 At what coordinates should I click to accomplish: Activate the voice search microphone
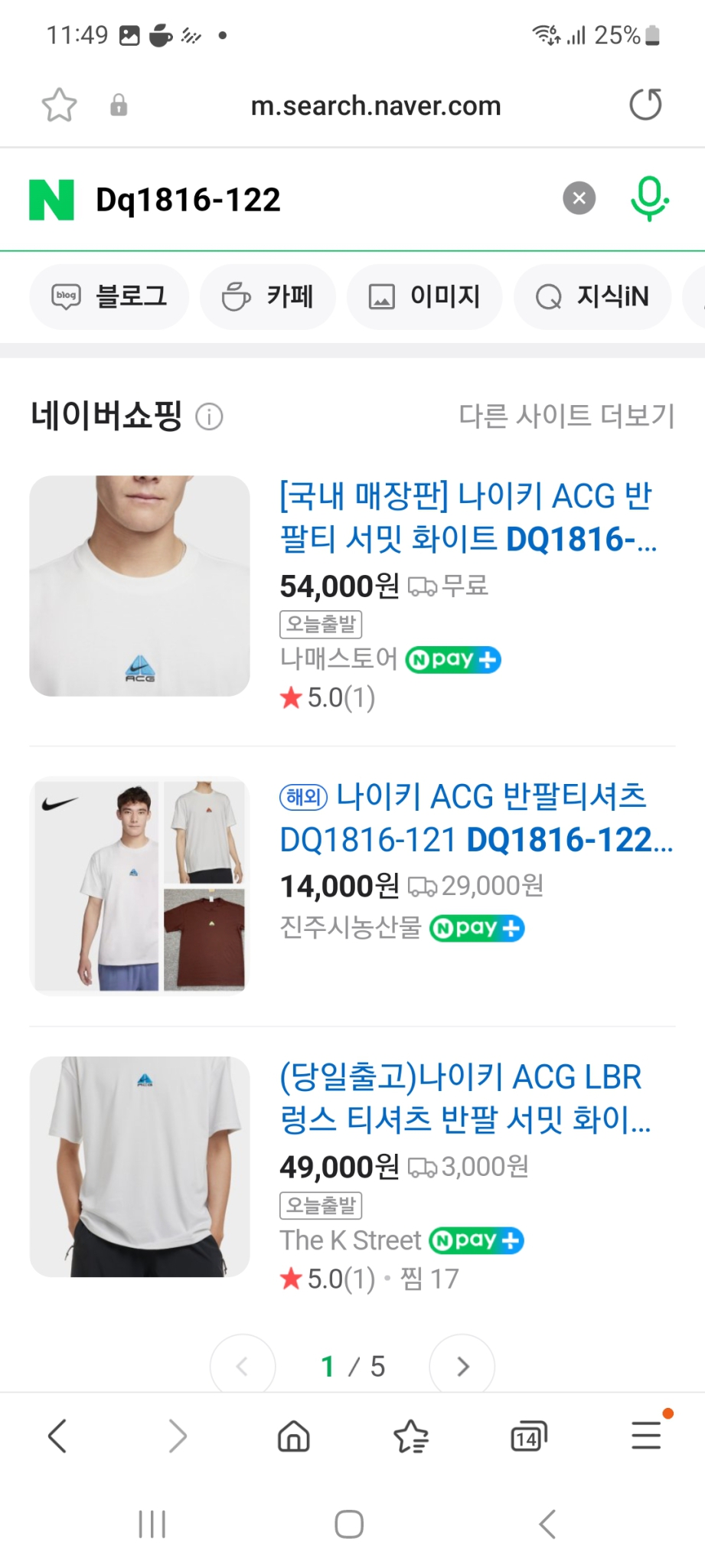pyautogui.click(x=648, y=198)
